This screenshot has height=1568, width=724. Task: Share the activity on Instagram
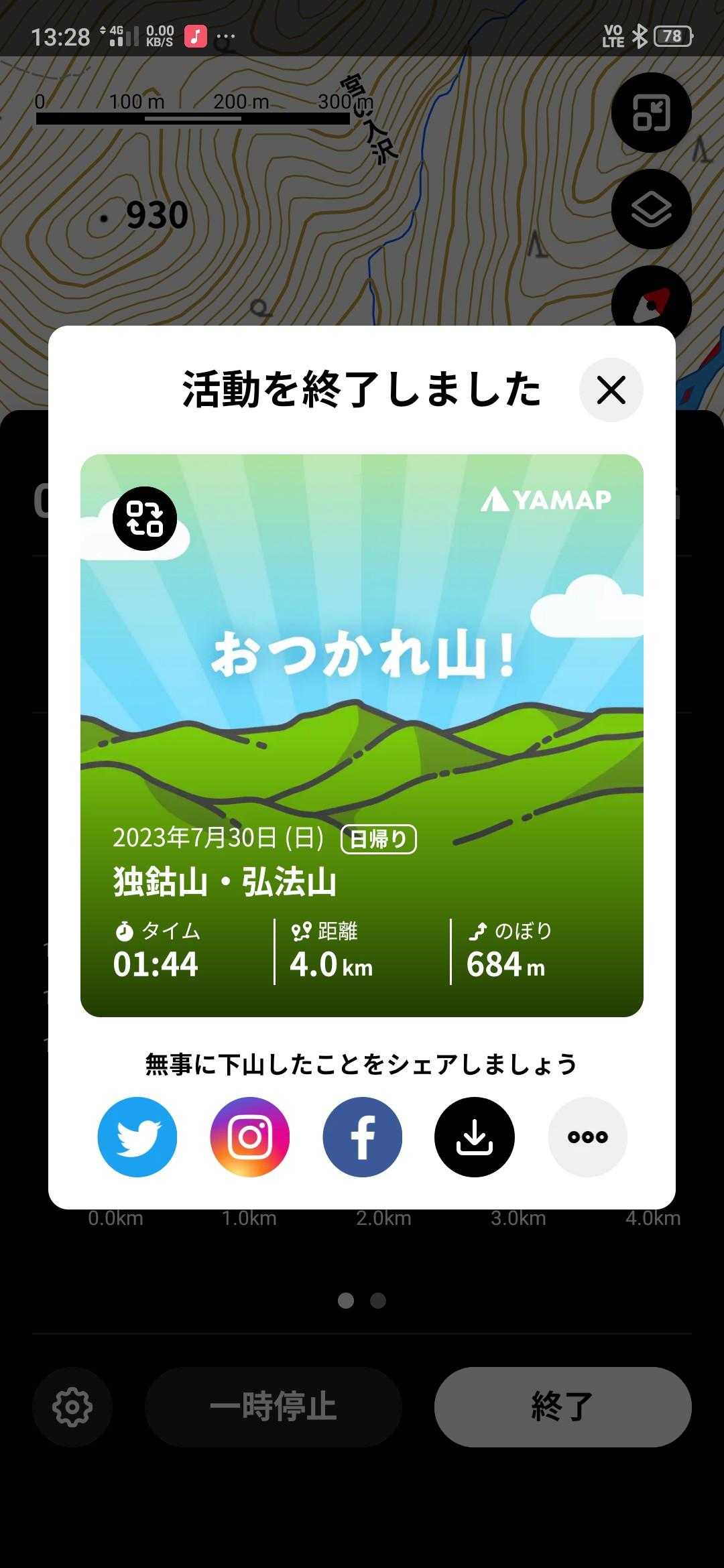pyautogui.click(x=250, y=1136)
